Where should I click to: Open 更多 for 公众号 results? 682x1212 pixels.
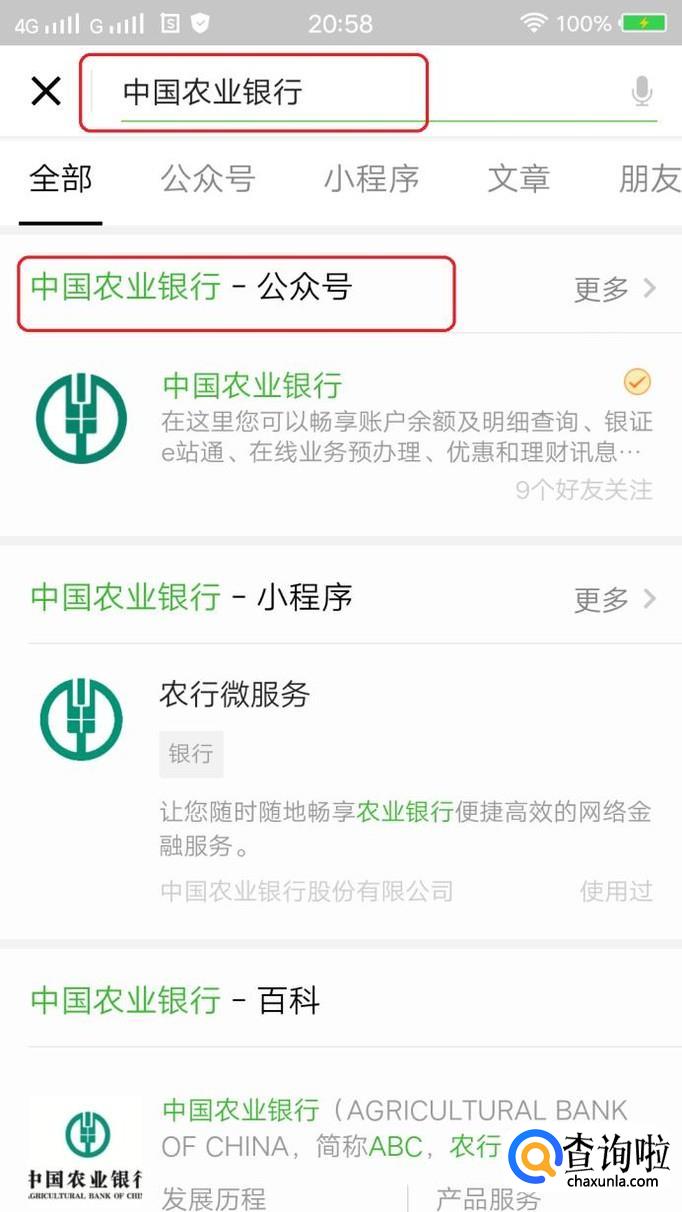point(614,290)
